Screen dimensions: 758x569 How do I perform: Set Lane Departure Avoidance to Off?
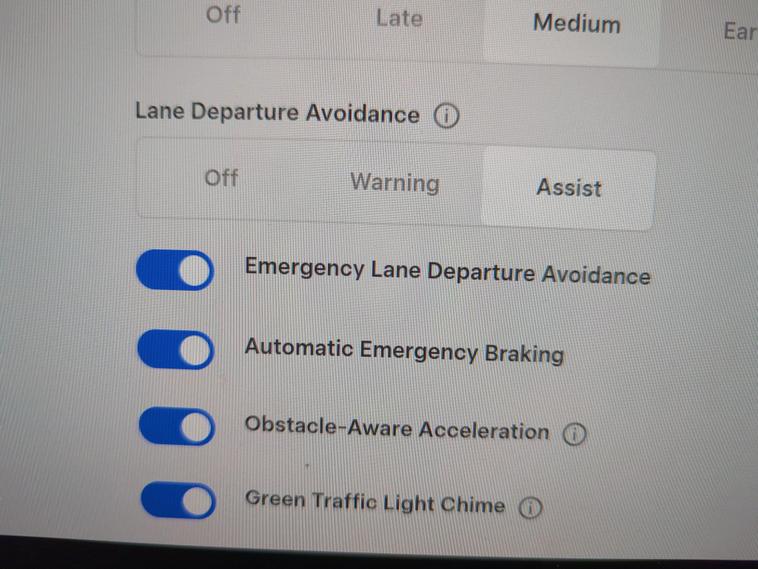coord(221,178)
